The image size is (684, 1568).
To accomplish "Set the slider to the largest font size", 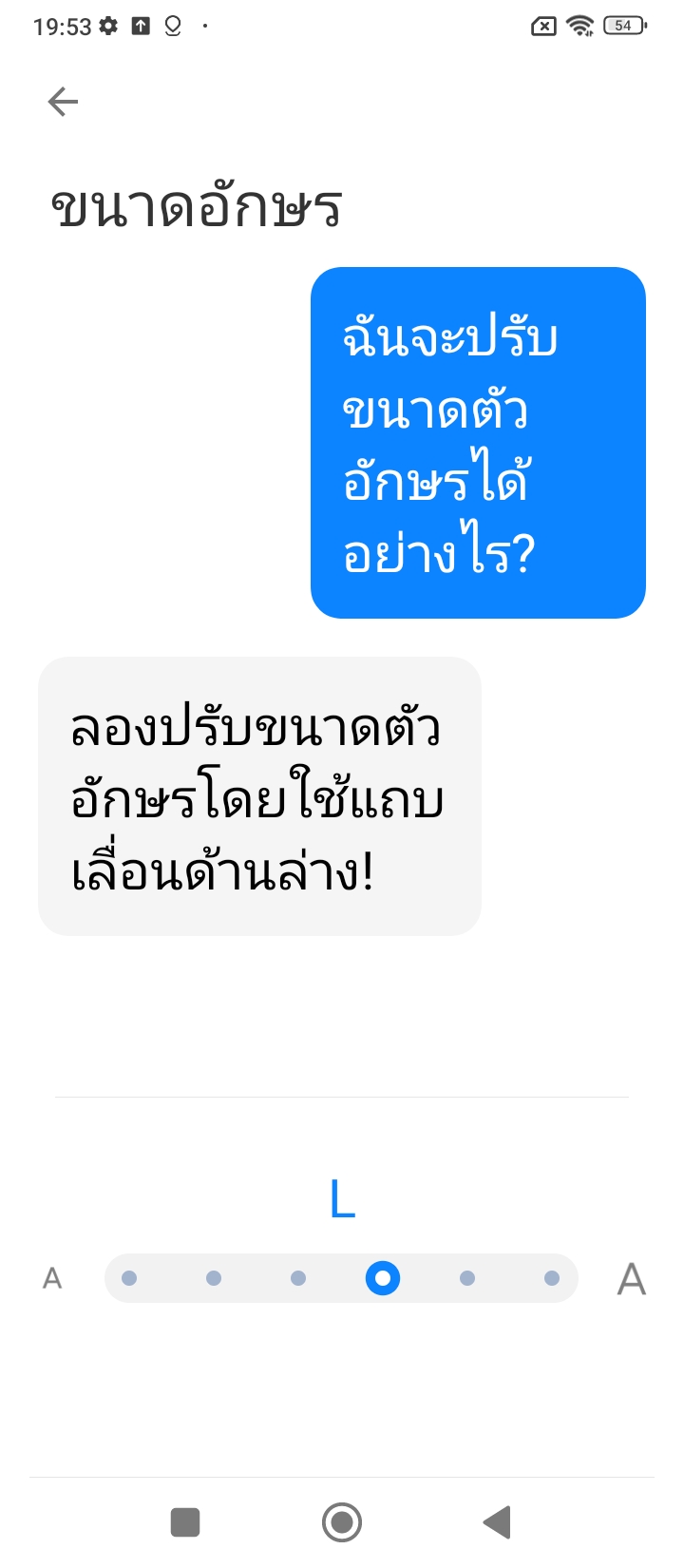I will 552,1278.
